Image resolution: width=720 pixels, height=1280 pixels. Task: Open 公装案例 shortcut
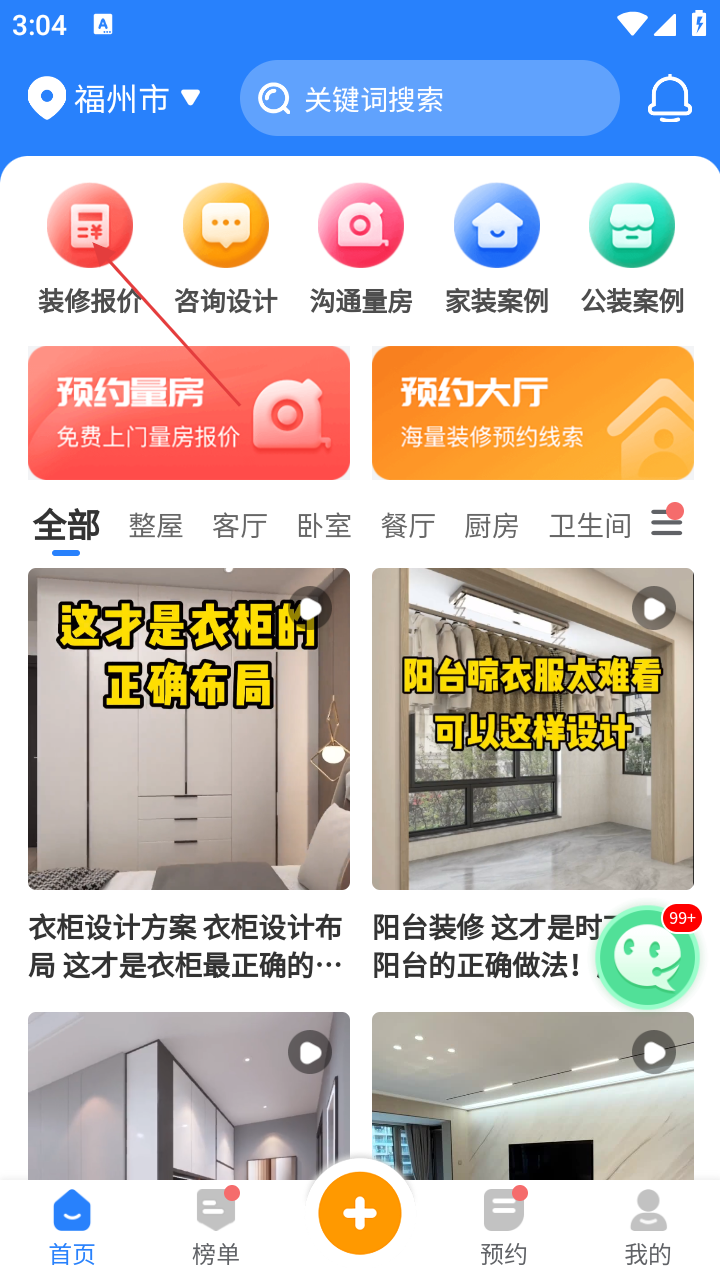pyautogui.click(x=632, y=248)
